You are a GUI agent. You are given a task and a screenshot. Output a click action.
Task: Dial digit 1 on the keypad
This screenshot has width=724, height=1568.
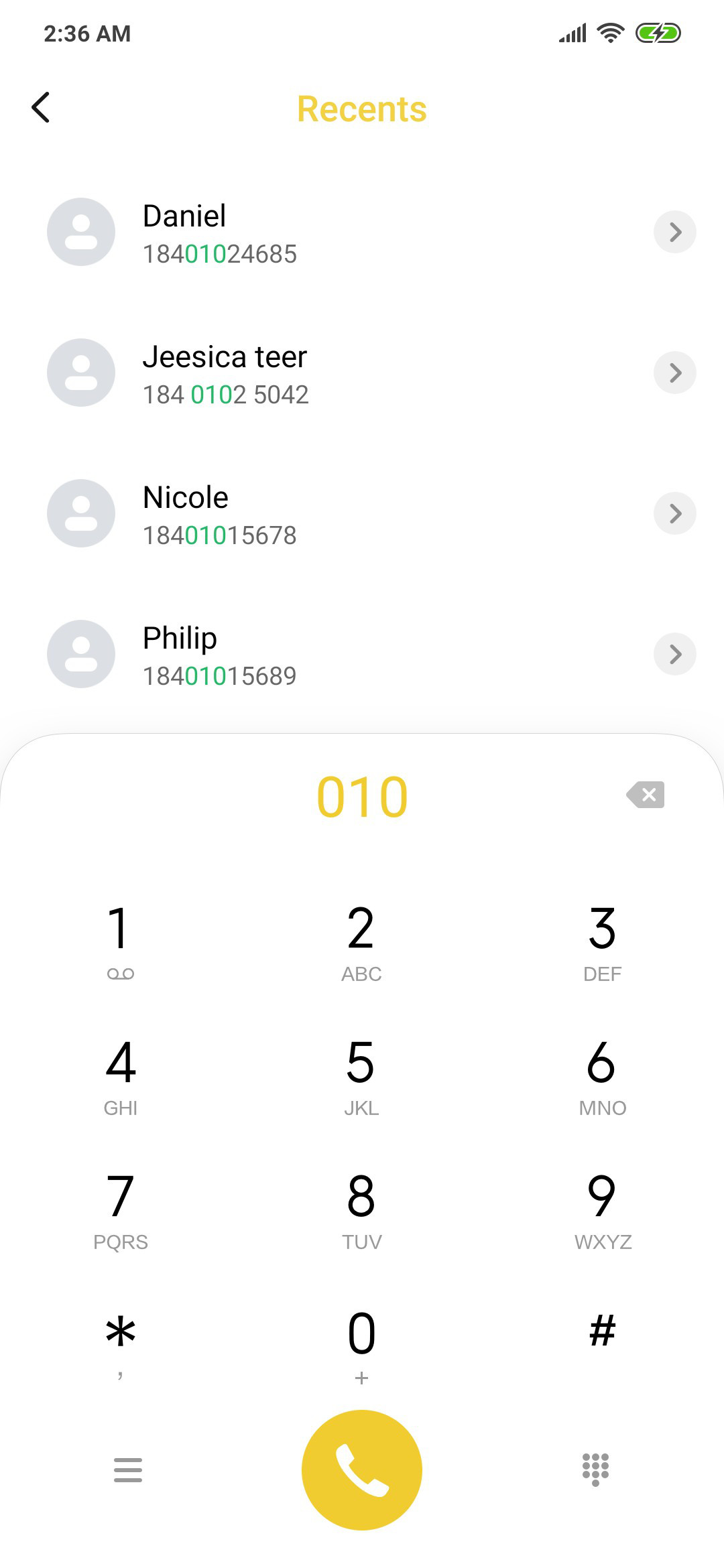click(x=121, y=942)
